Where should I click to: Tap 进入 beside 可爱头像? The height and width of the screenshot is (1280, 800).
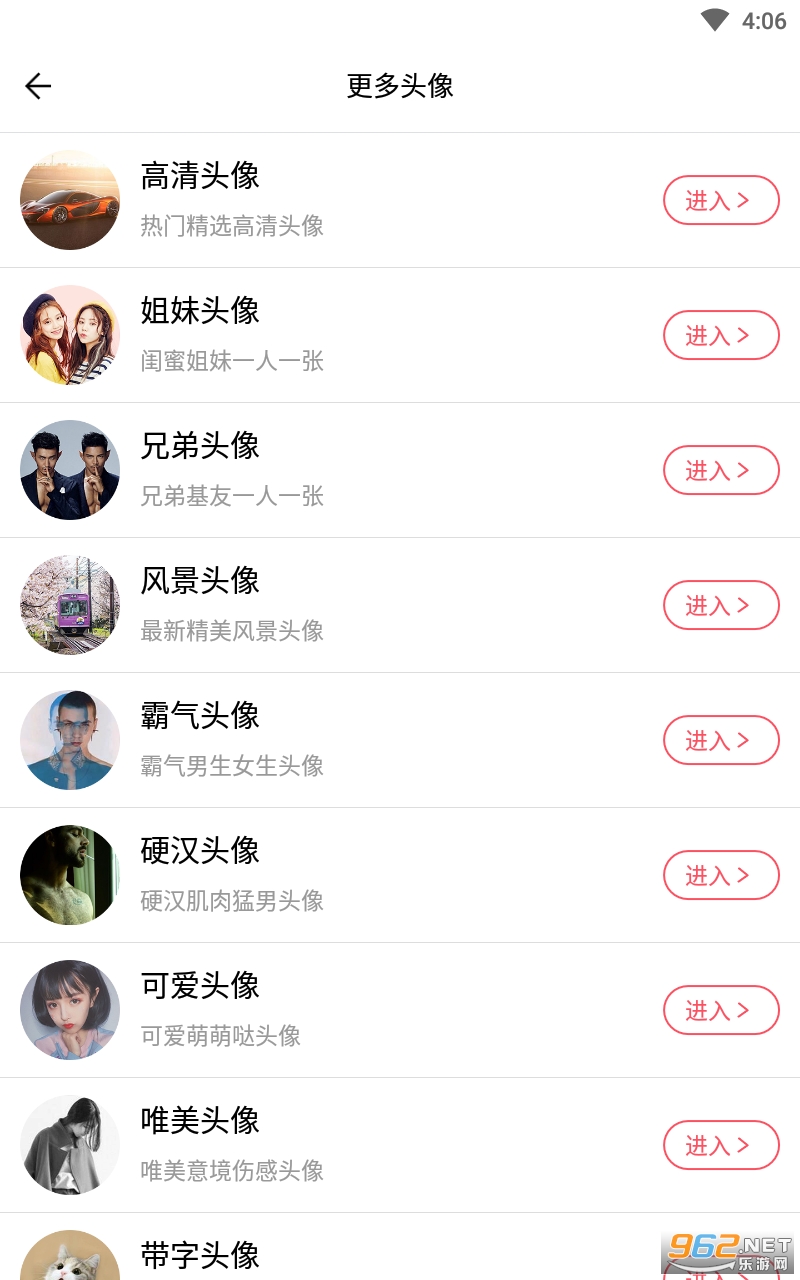[x=720, y=1010]
